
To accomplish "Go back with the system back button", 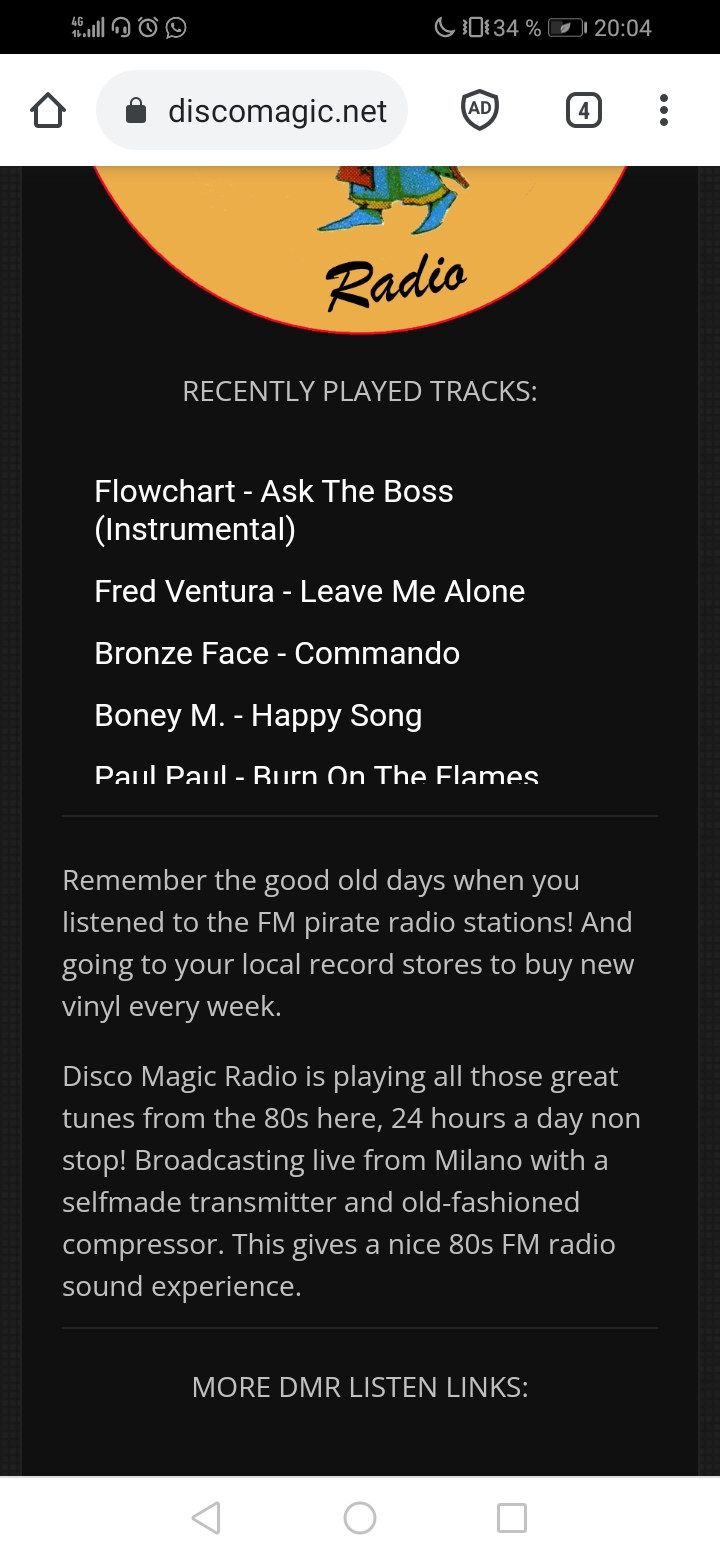I will (206, 1517).
